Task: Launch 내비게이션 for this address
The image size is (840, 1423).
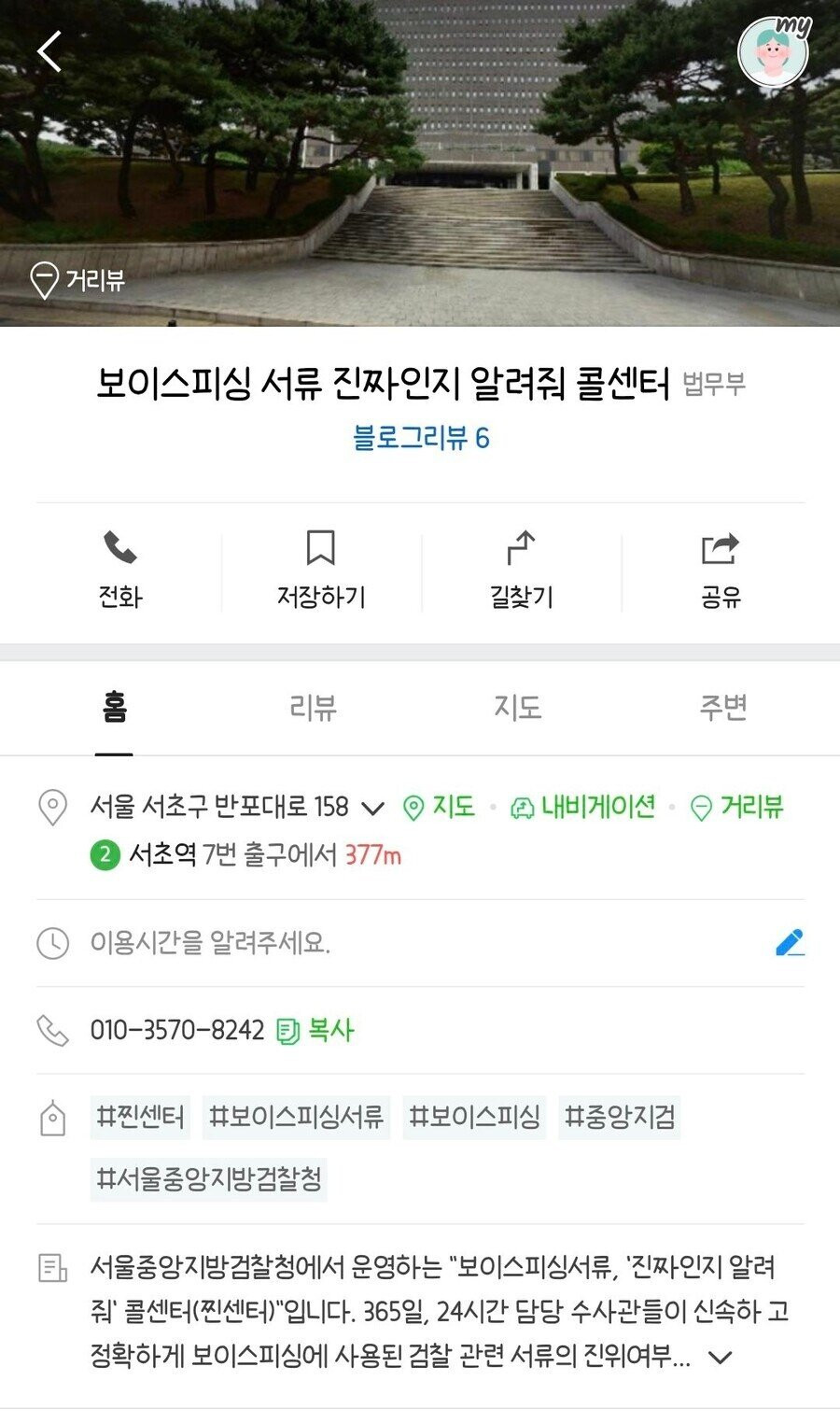Action: [x=583, y=807]
